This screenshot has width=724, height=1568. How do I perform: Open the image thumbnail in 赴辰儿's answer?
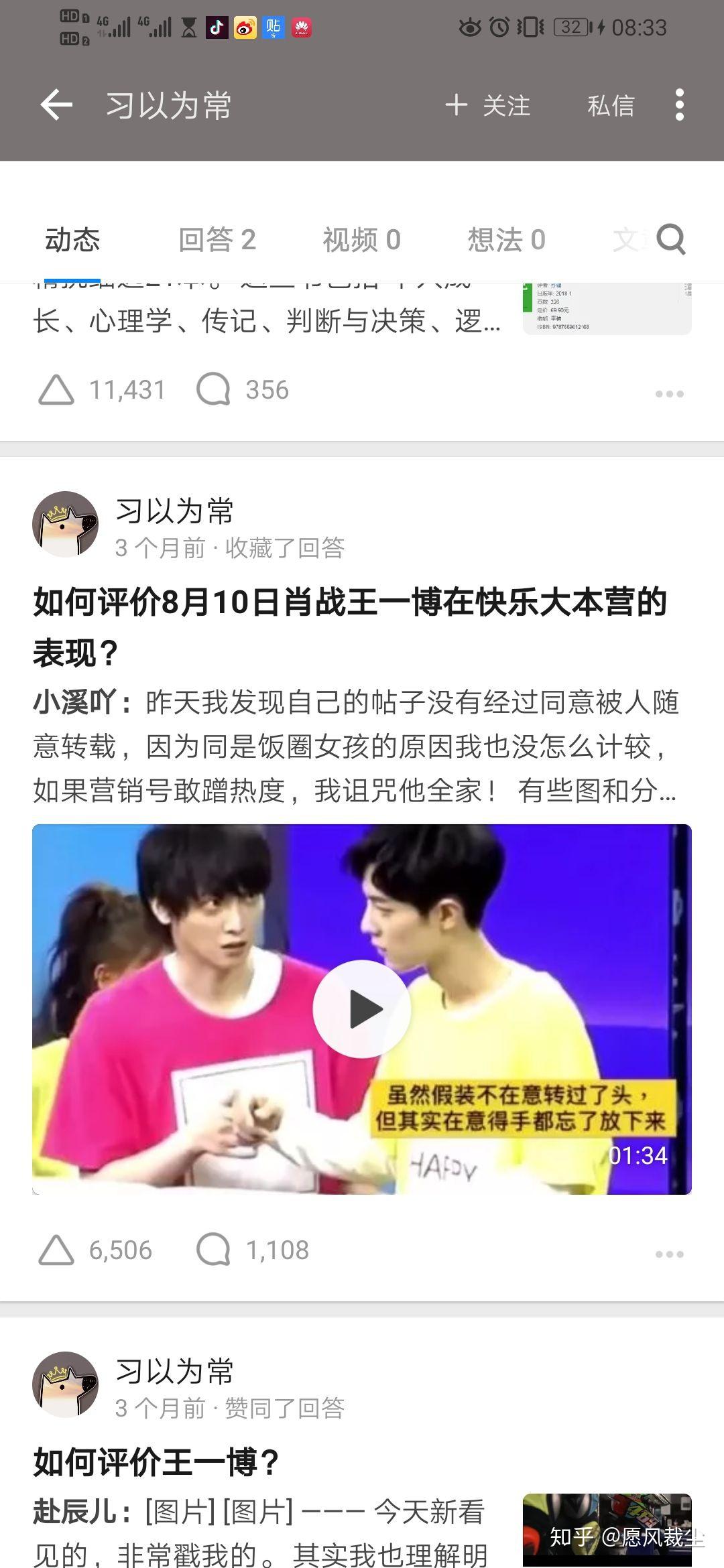607,1530
